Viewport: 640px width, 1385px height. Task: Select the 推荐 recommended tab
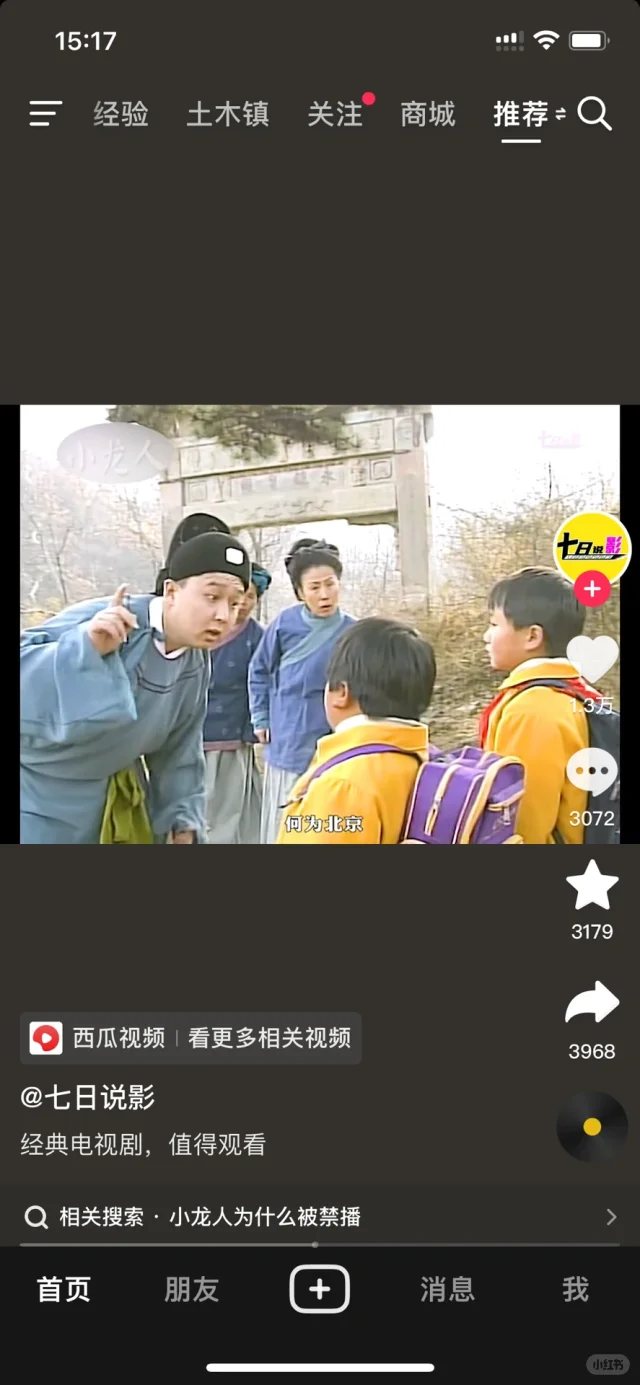tap(521, 114)
